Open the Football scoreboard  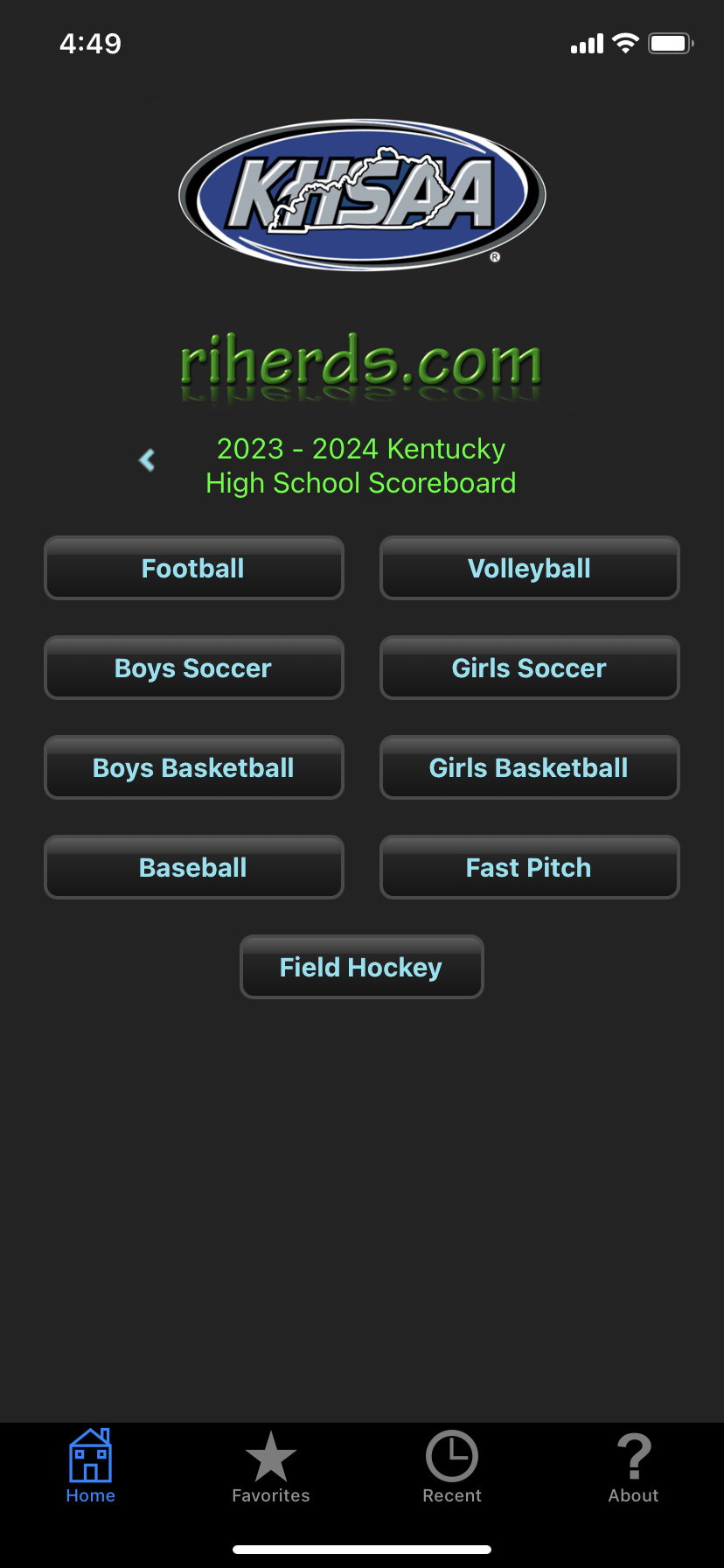(193, 568)
